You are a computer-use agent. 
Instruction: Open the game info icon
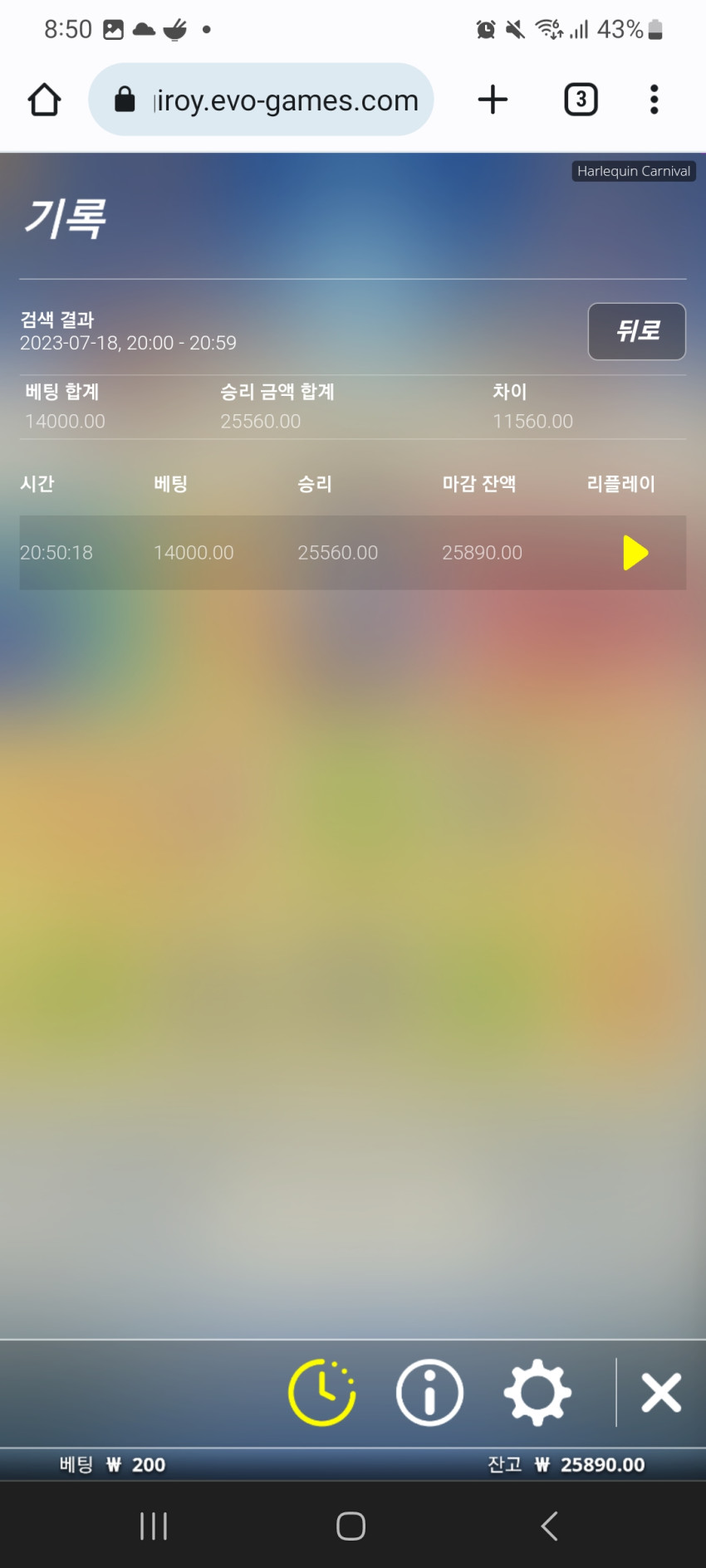coord(429,1392)
